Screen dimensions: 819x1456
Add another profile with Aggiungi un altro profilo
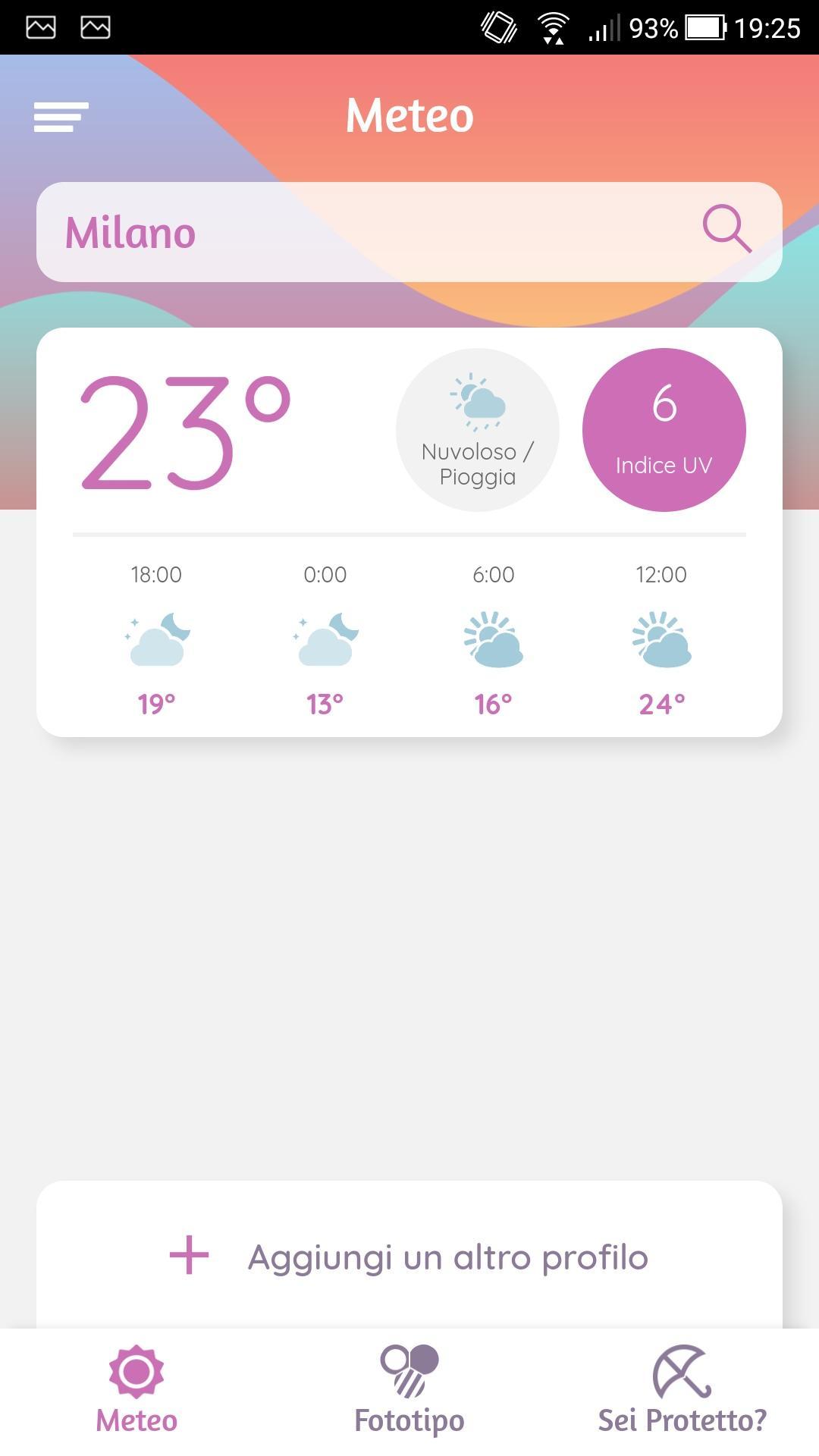[409, 1257]
